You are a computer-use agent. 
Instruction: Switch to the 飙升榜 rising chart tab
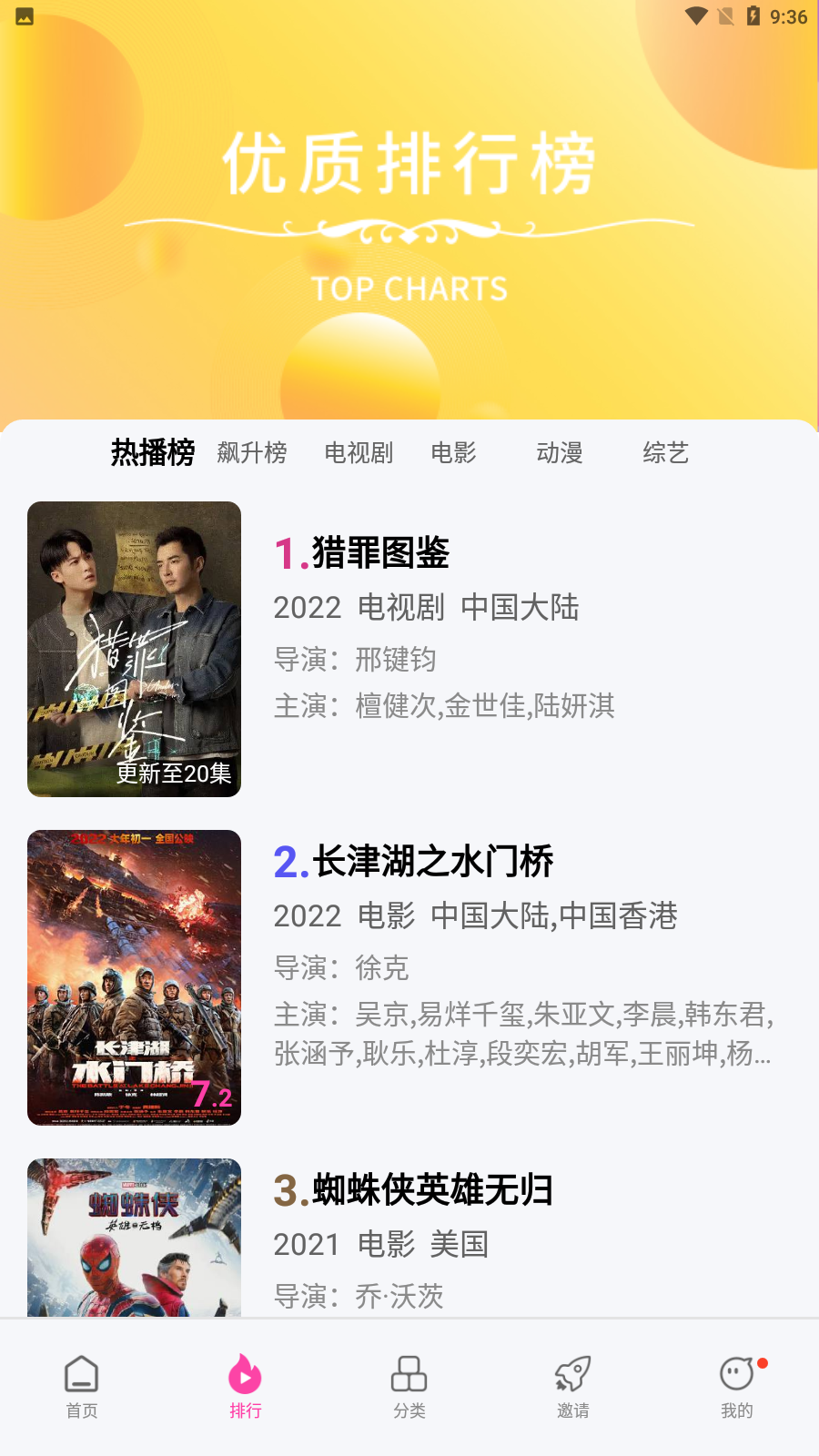coord(251,453)
